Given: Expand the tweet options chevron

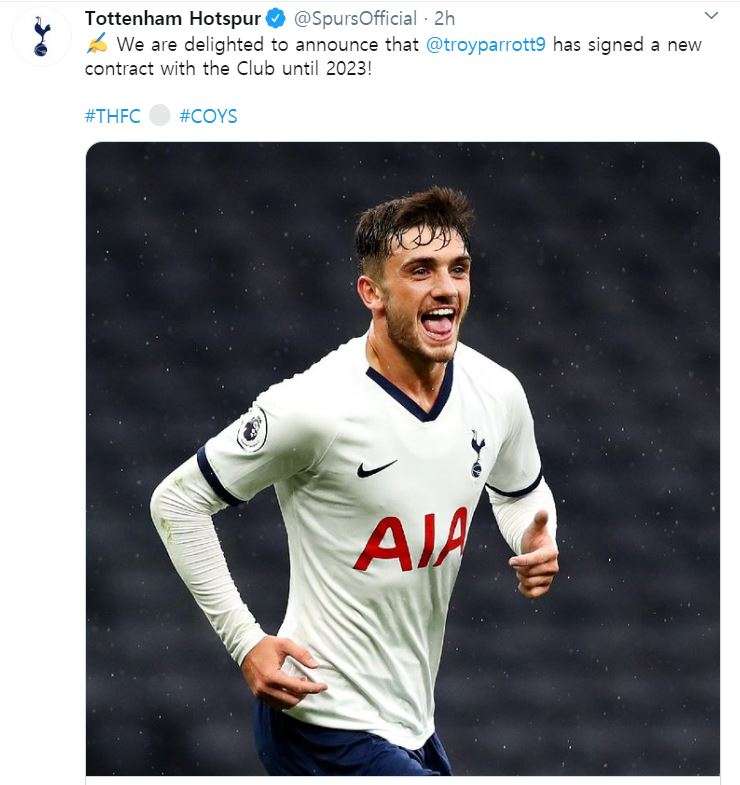Looking at the screenshot, I should (x=712, y=17).
